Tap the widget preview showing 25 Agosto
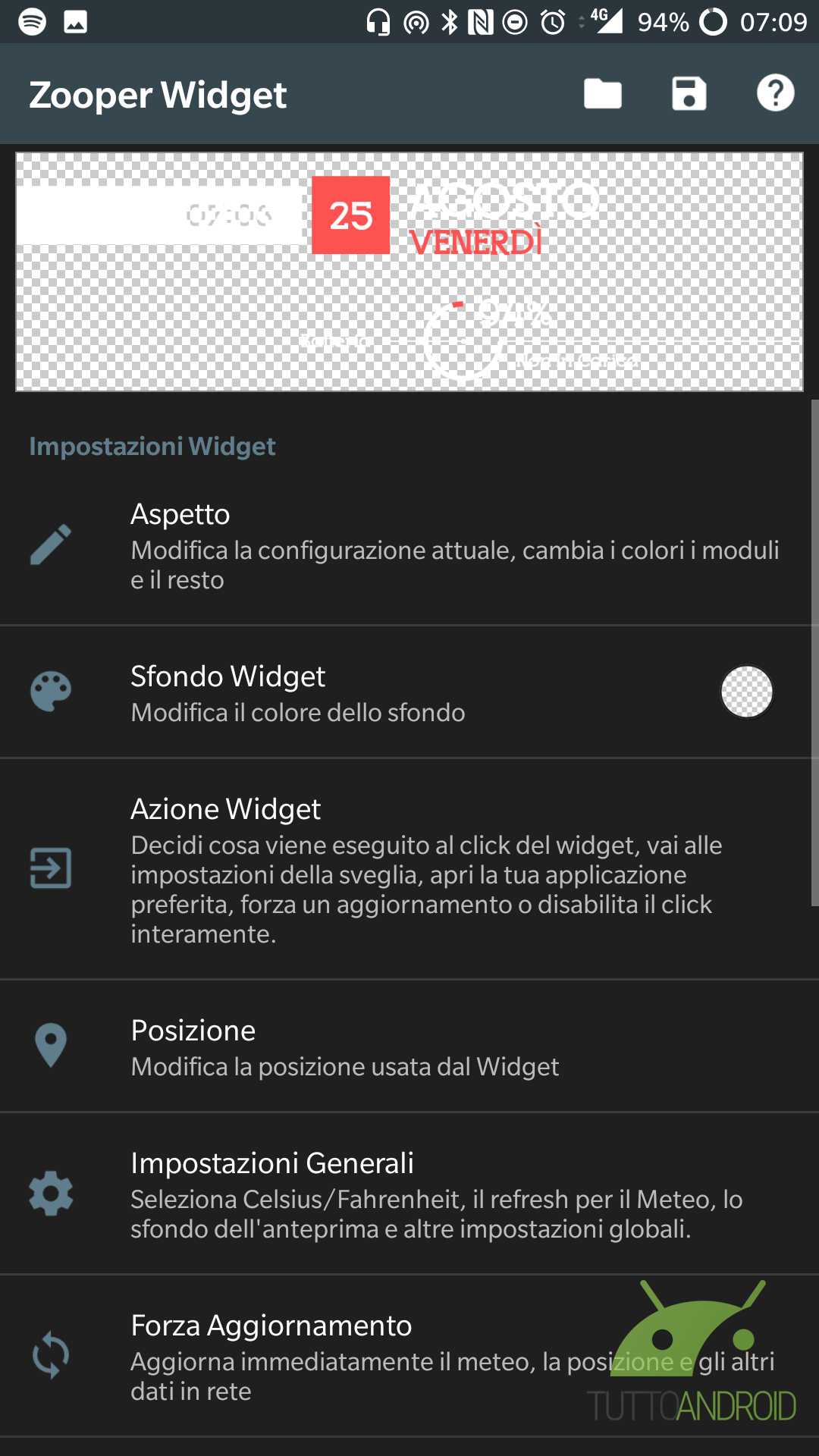Image resolution: width=819 pixels, height=1456 pixels. pyautogui.click(x=409, y=271)
